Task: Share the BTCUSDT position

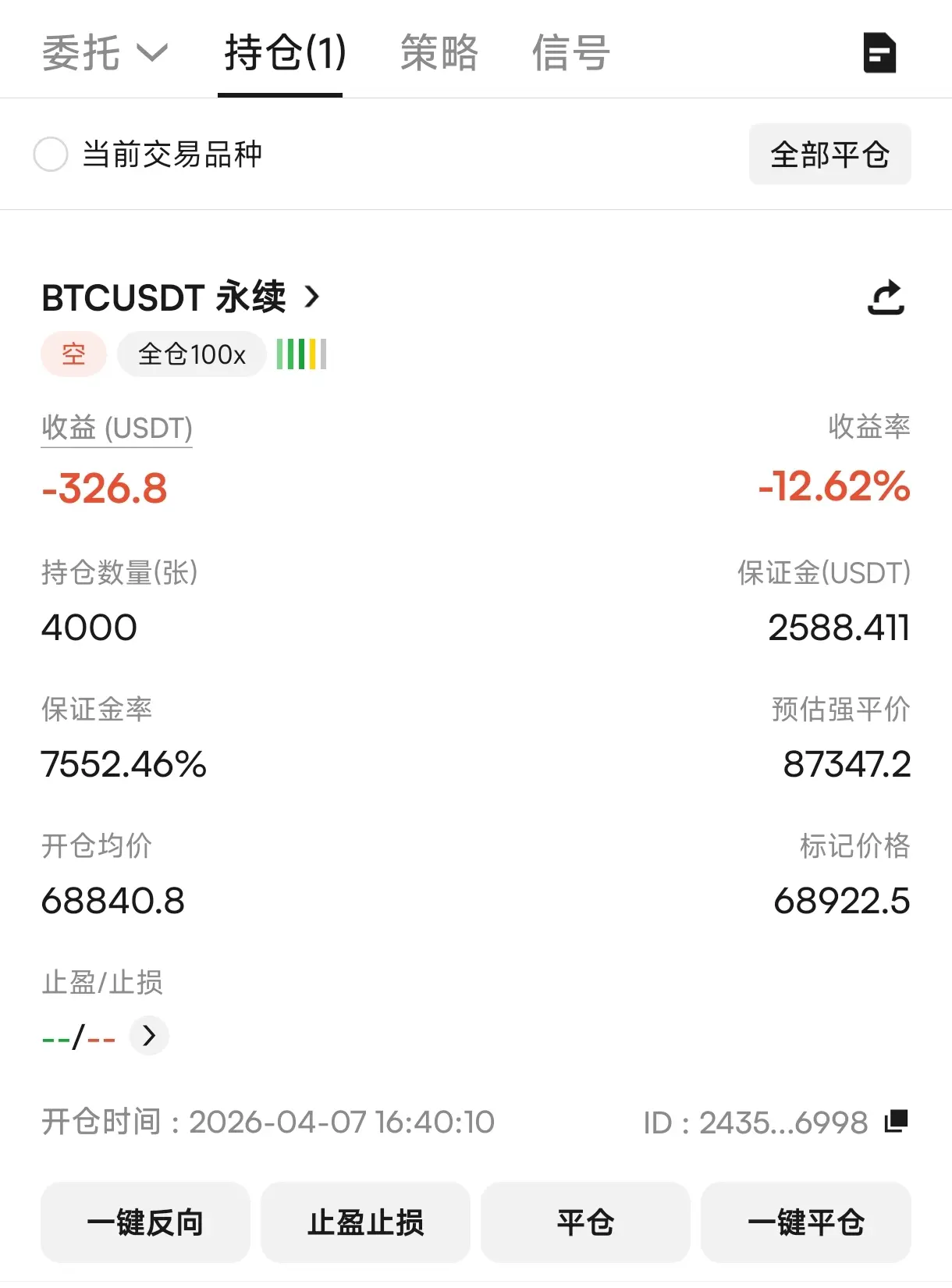Action: [x=886, y=297]
